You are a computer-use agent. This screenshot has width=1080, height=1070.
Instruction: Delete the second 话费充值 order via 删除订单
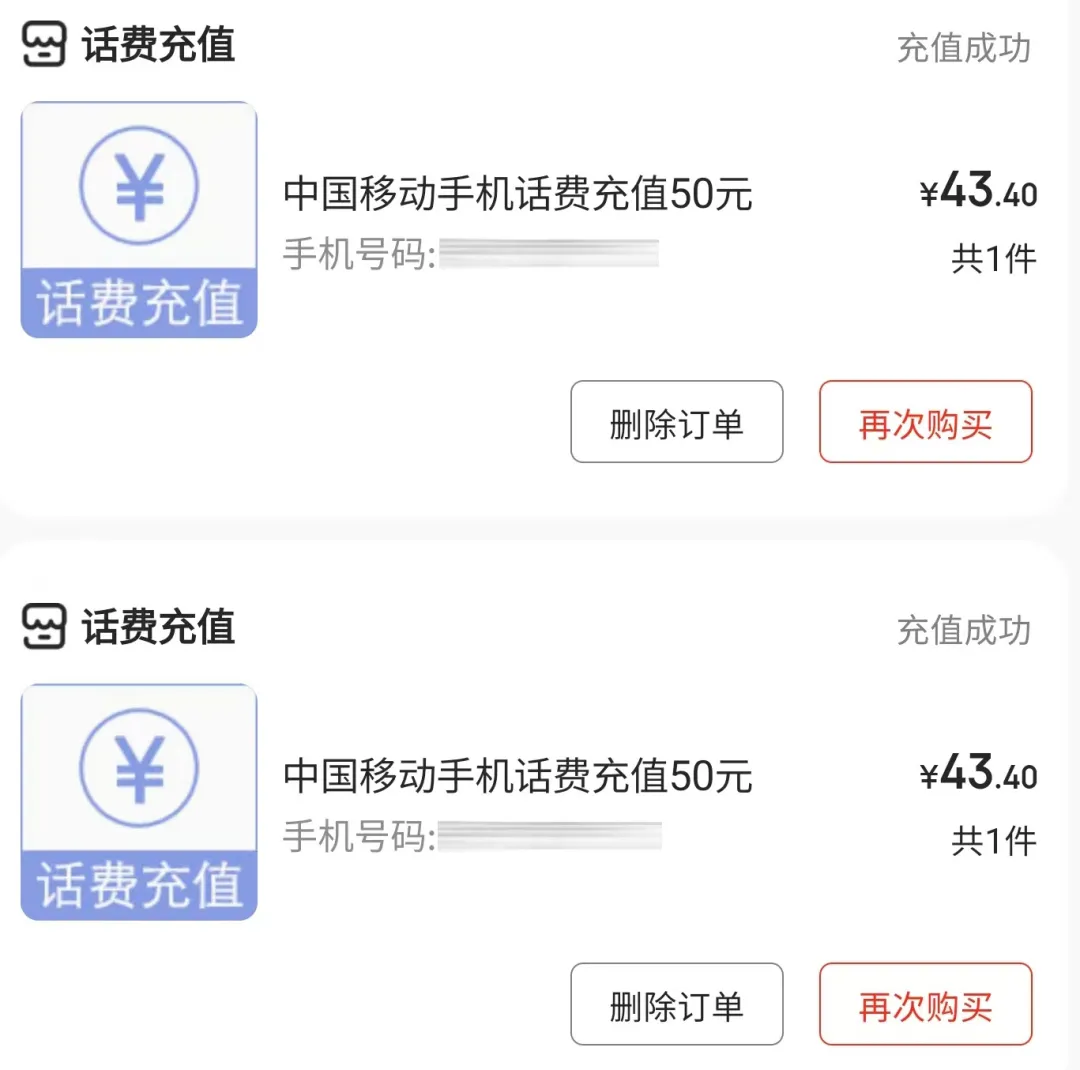point(676,1004)
